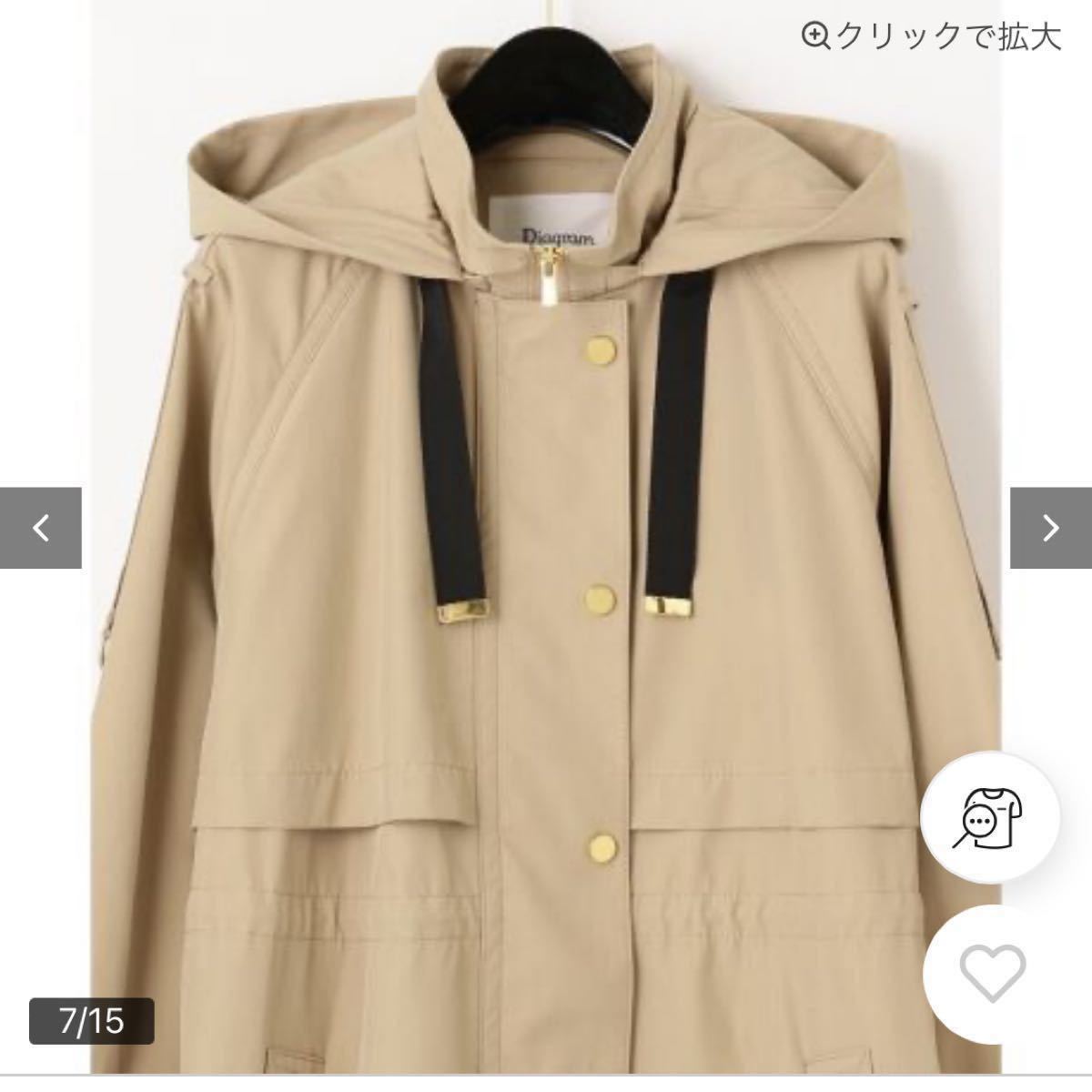
Task: Add this coat to favorites
Action: [x=992, y=975]
